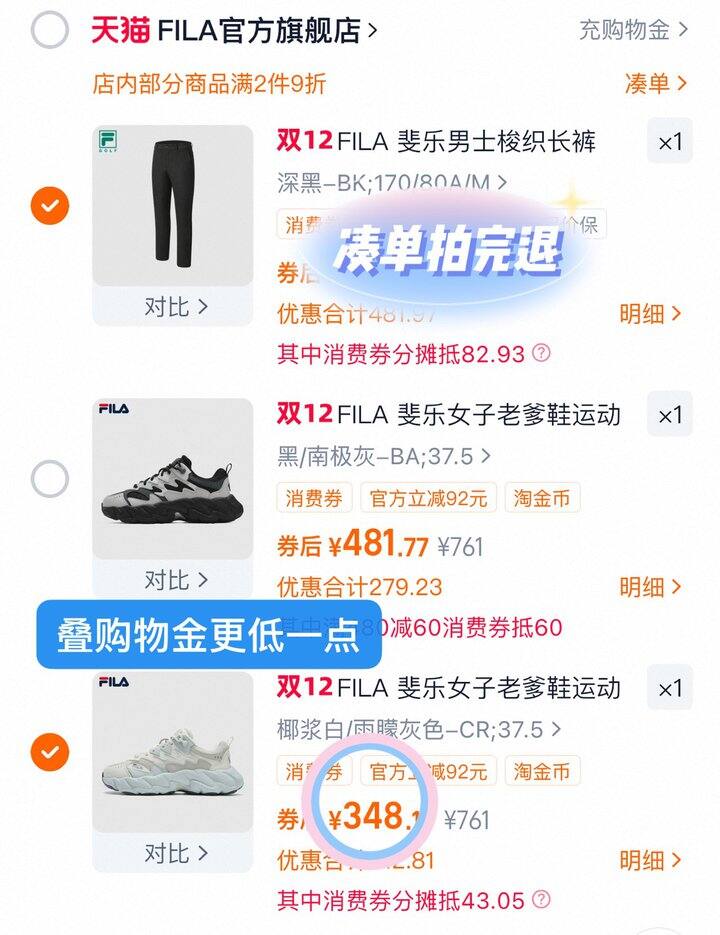View 明细 for the men's trousers discount

(x=650, y=313)
